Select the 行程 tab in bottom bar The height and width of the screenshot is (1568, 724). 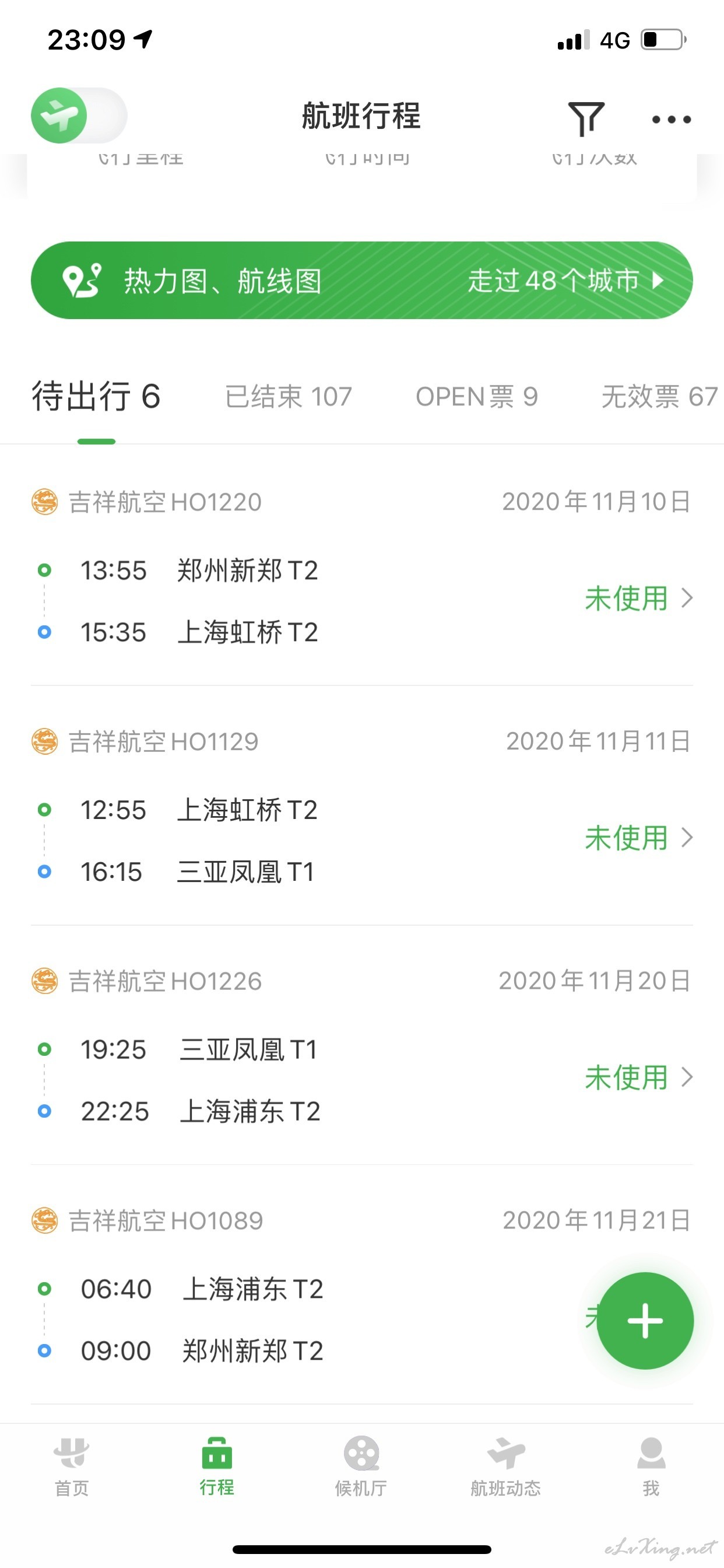217,1467
